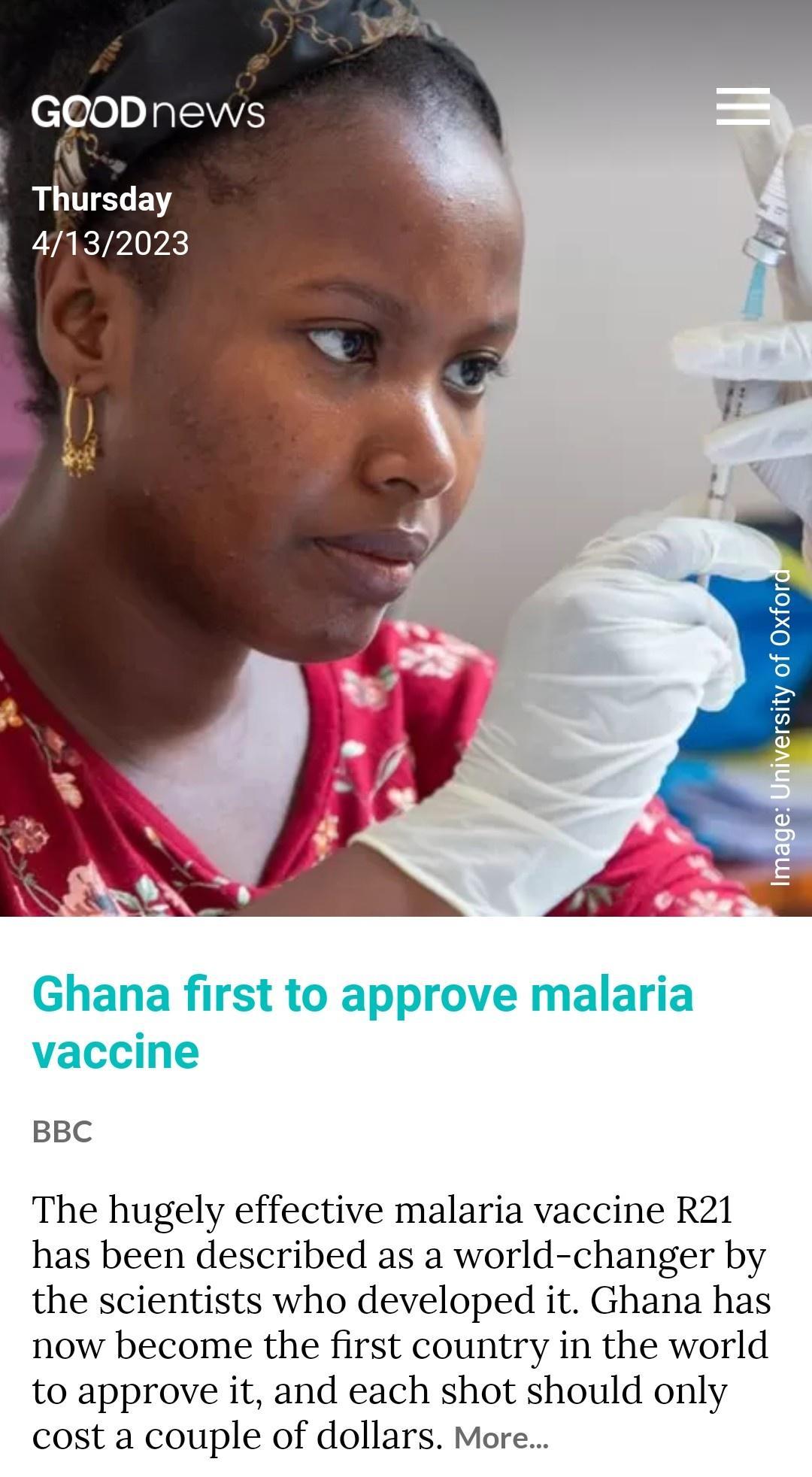Open the vaccine photo full screen

(406, 526)
